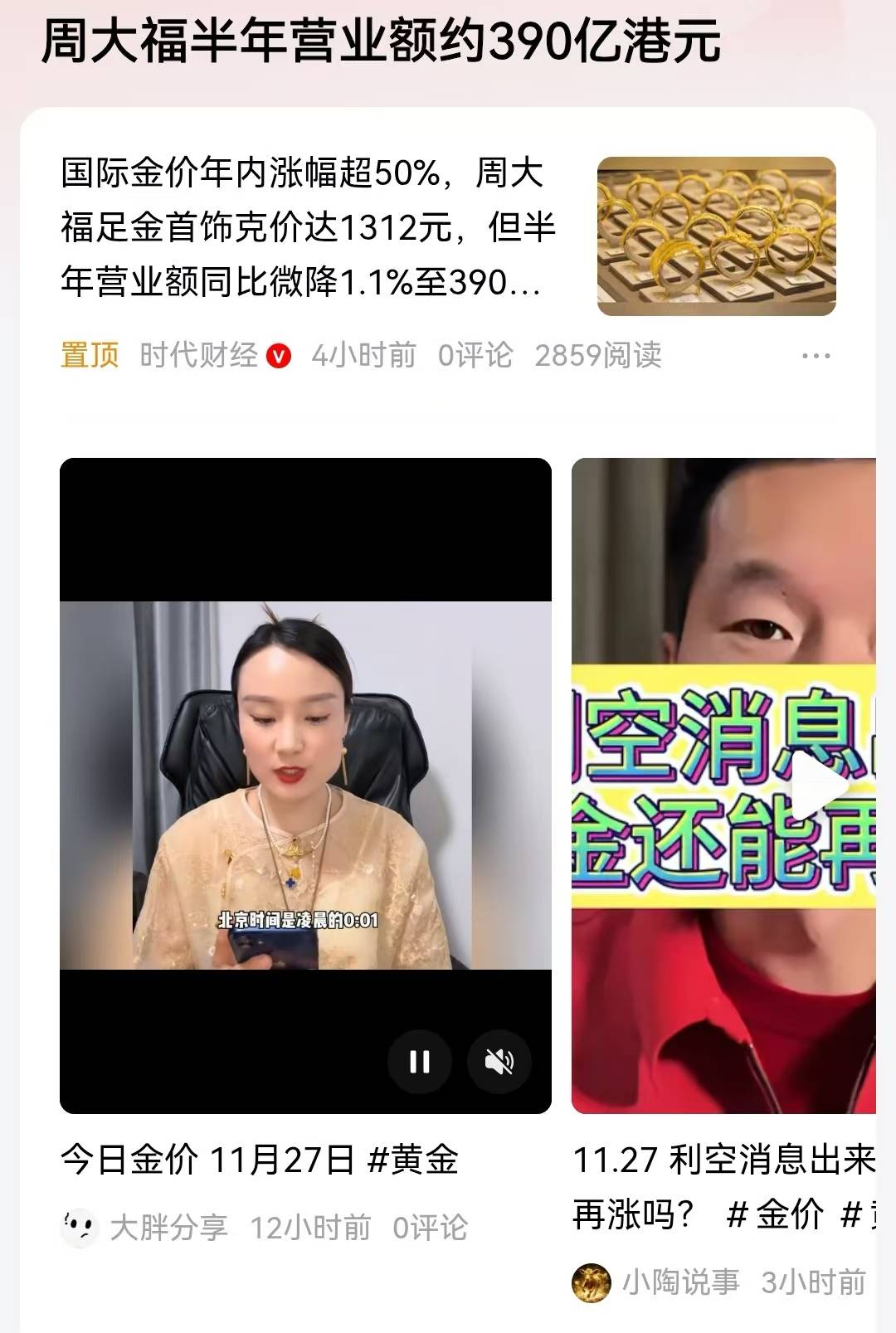View the 大胖分享 author profile
Image resolution: width=896 pixels, height=1333 pixels.
coord(168,1228)
